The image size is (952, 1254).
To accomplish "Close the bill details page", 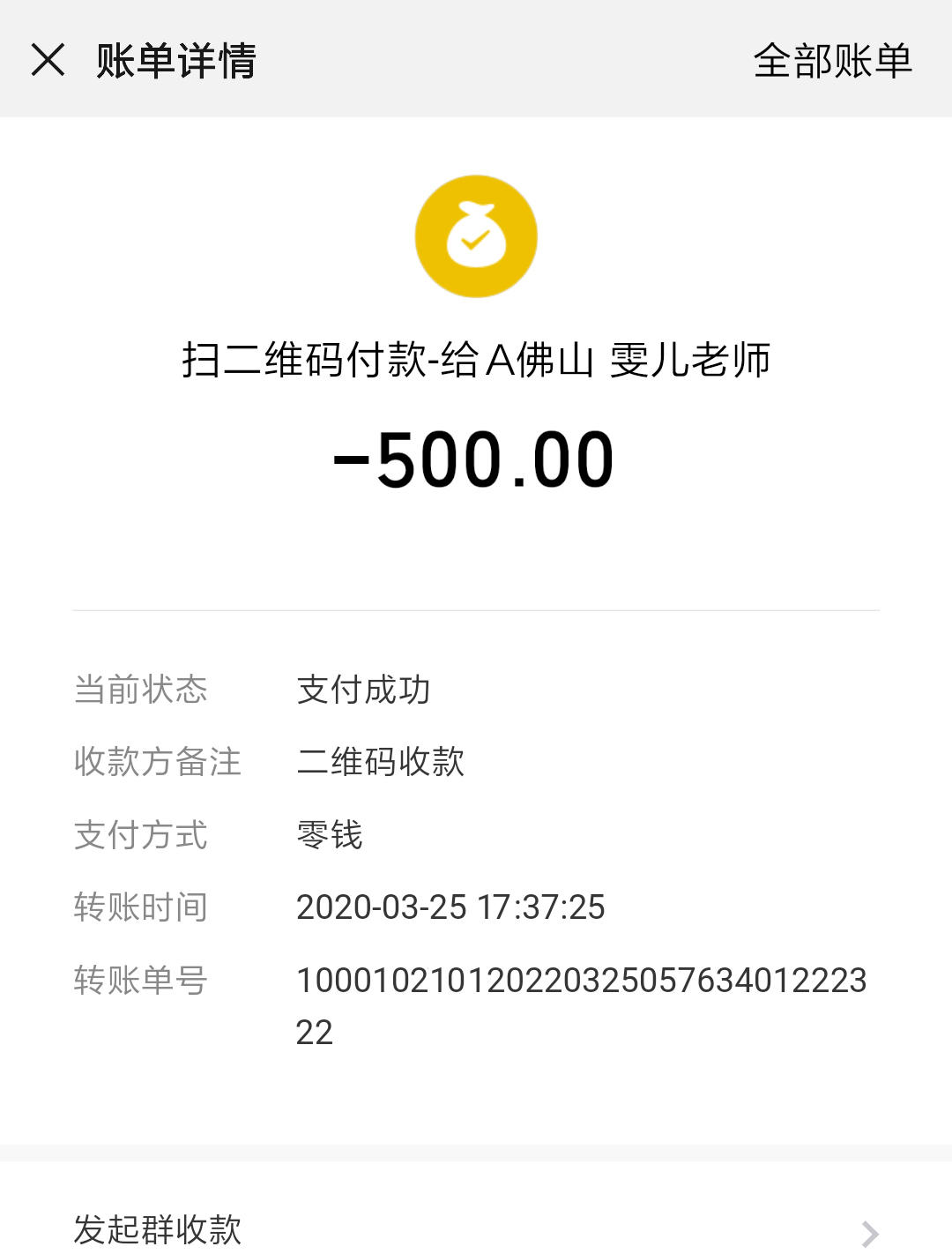I will pyautogui.click(x=48, y=60).
